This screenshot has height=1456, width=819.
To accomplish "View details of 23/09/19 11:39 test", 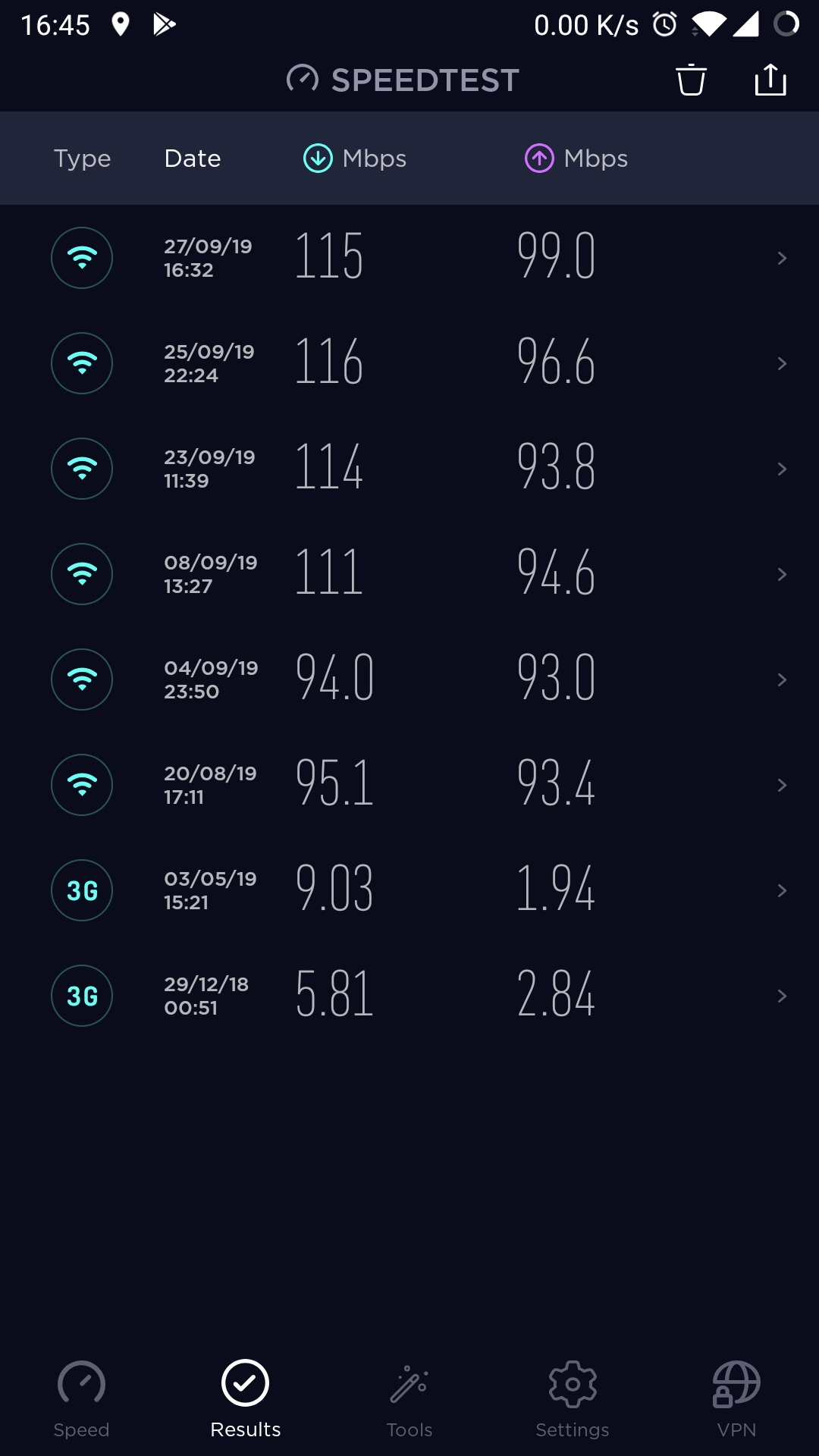I will click(409, 469).
